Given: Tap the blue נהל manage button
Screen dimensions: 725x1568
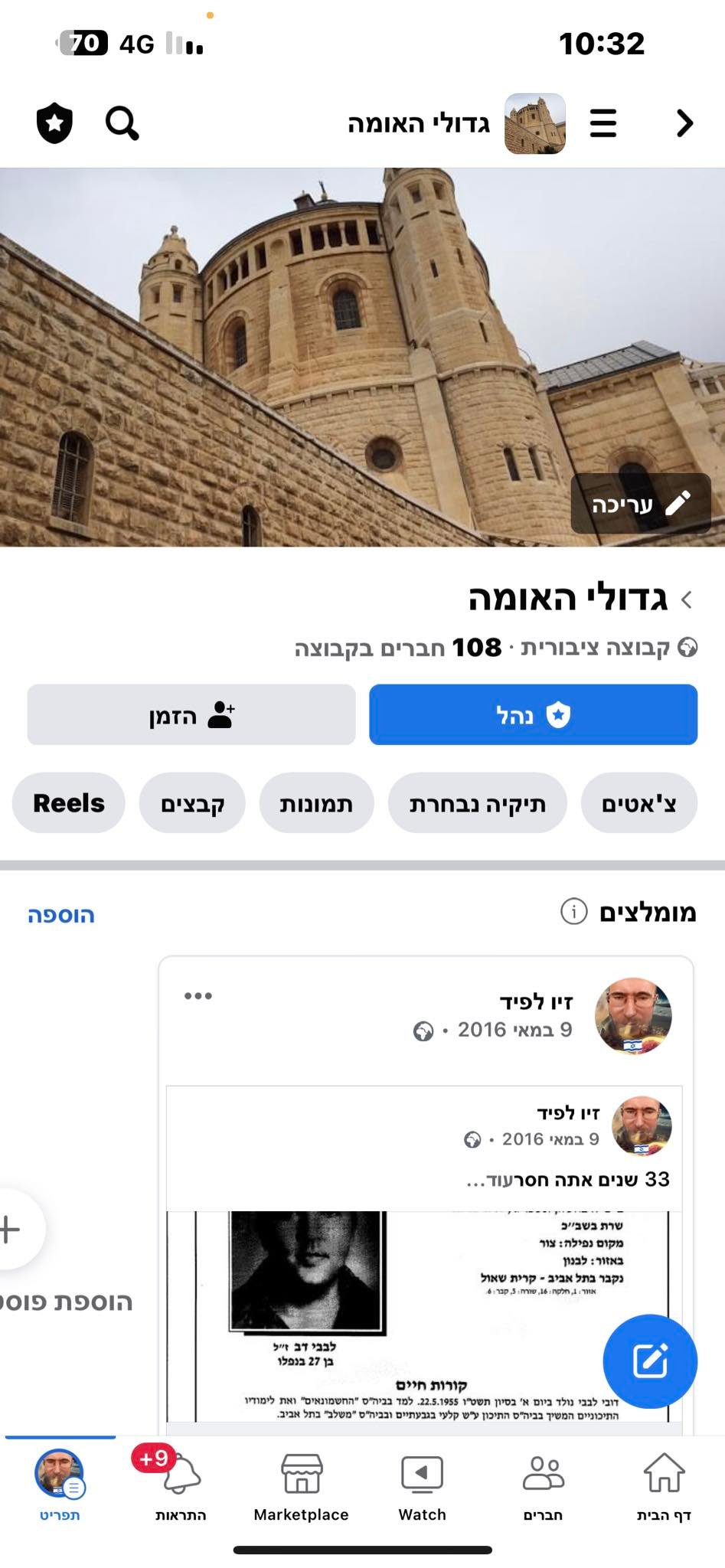Looking at the screenshot, I should [533, 715].
